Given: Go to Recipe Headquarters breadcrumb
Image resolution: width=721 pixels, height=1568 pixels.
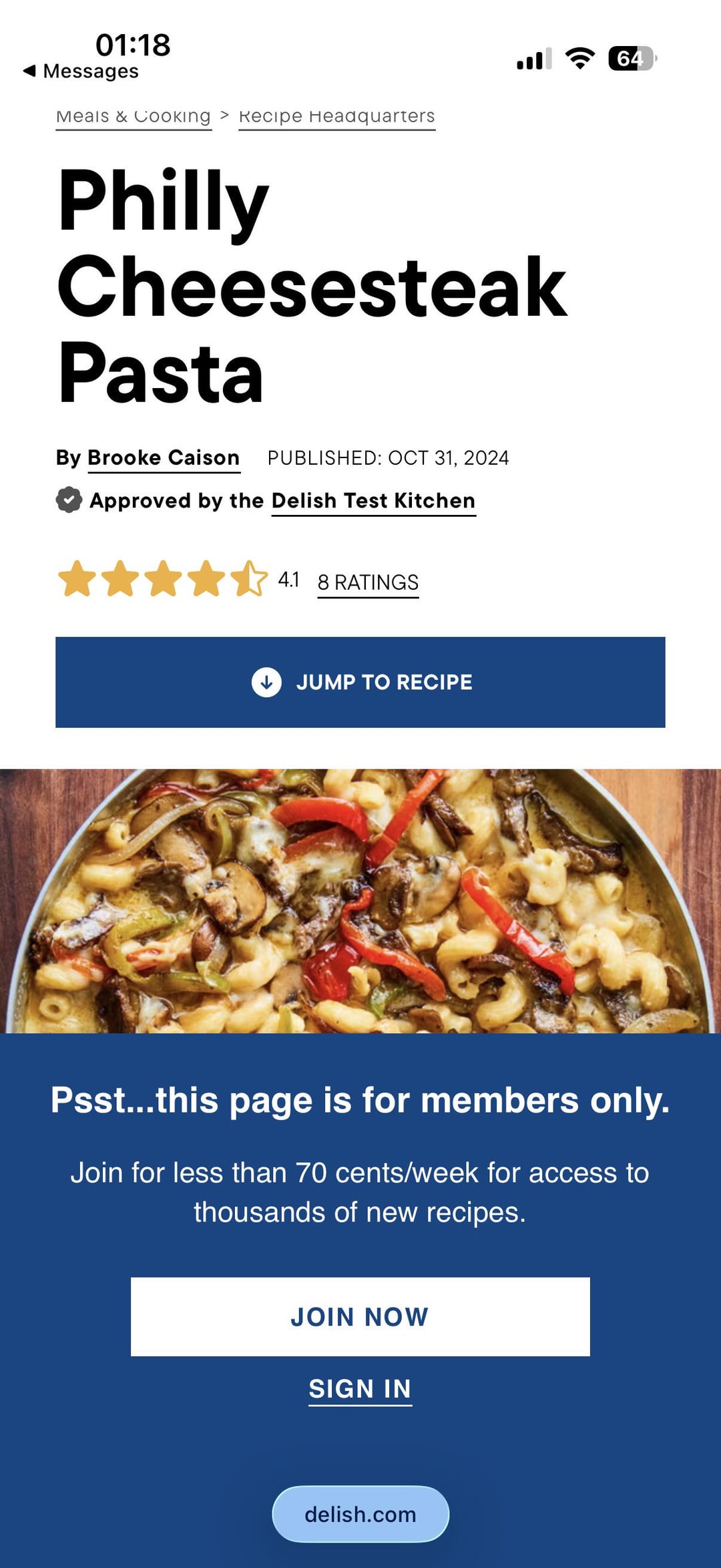Looking at the screenshot, I should [x=336, y=117].
